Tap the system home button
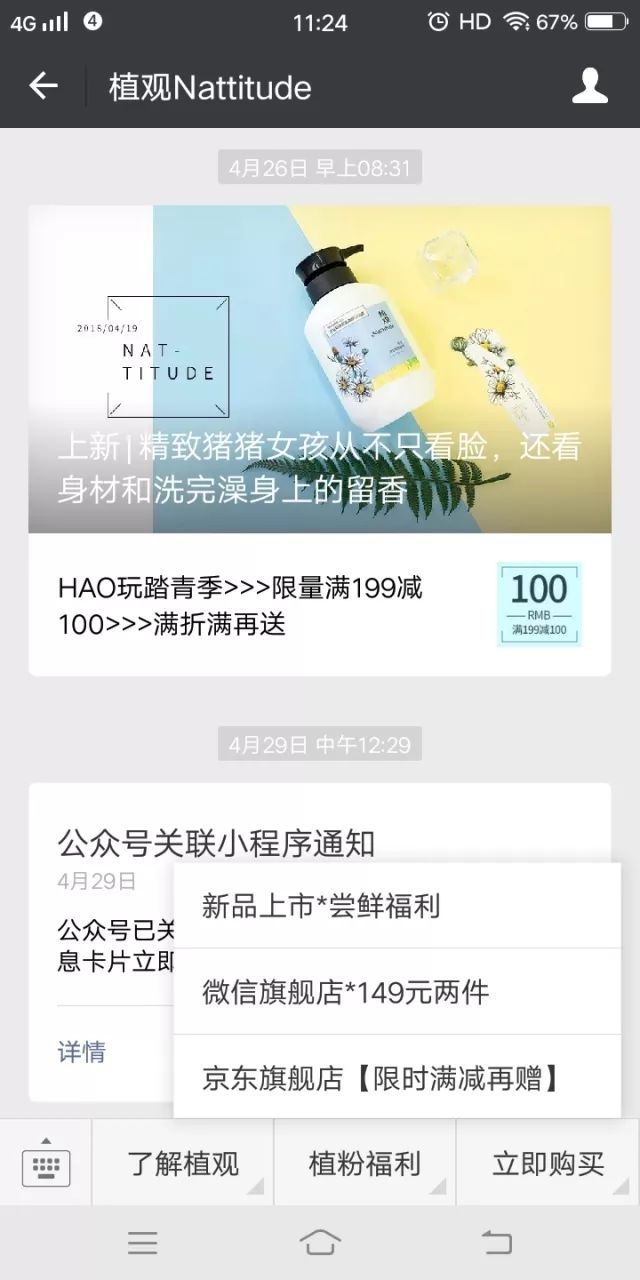The width and height of the screenshot is (640, 1280). [x=320, y=1243]
